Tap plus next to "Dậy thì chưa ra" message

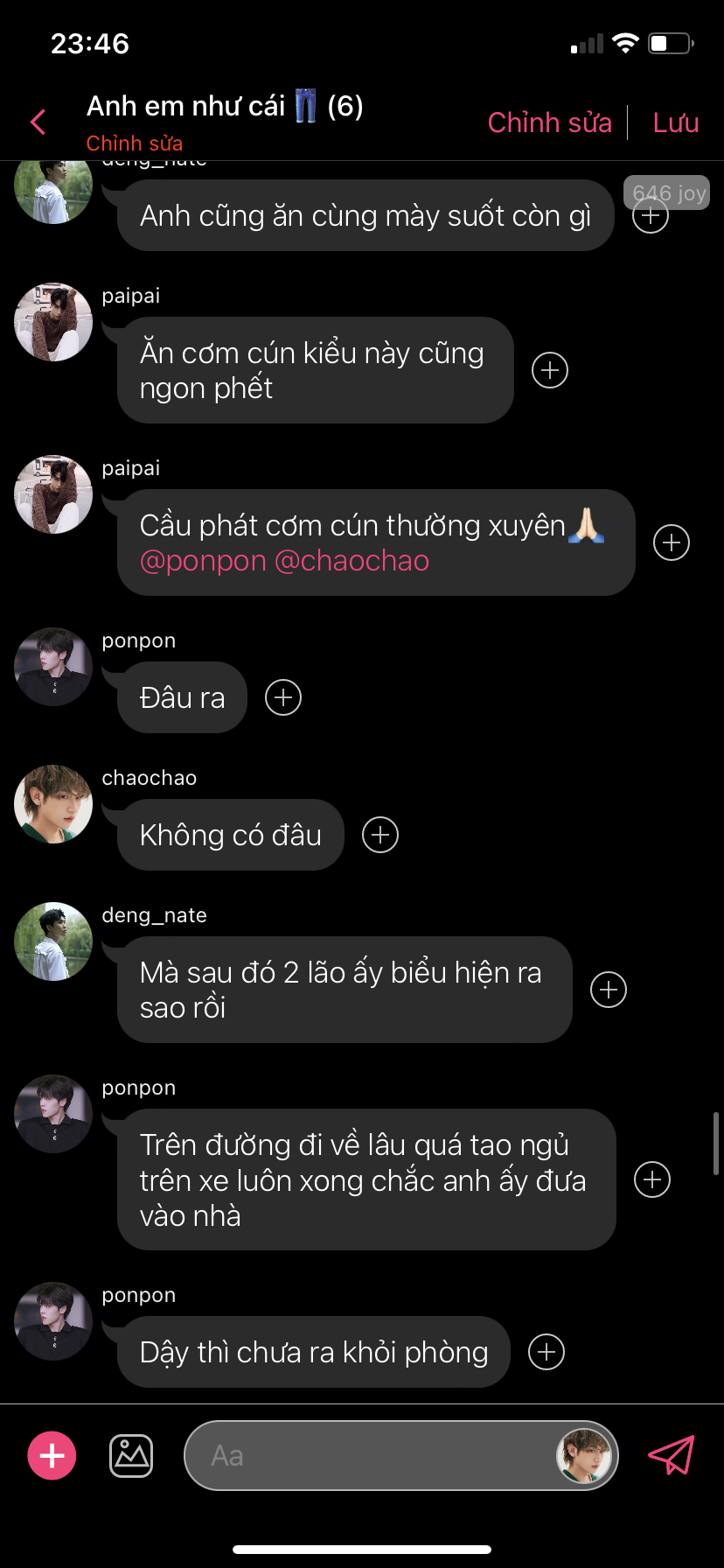(x=547, y=1352)
